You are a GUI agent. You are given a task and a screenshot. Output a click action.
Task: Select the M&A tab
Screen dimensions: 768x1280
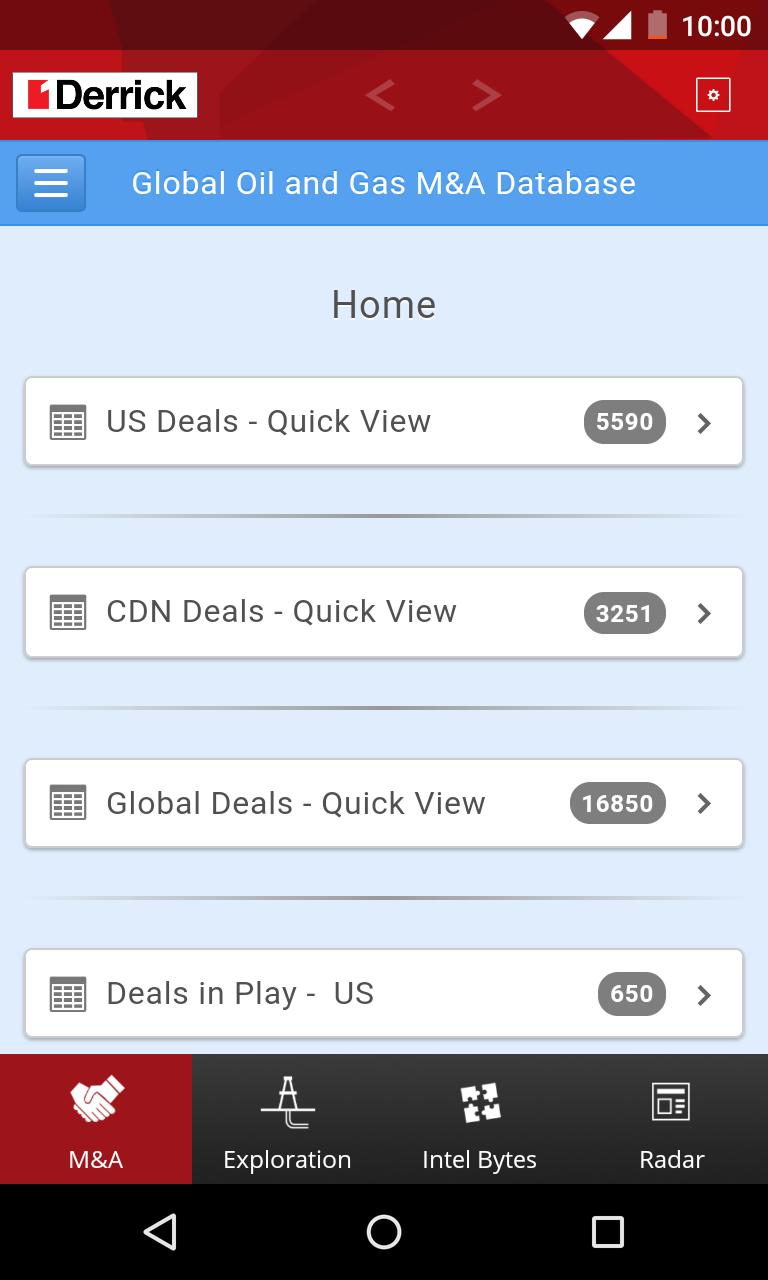pos(96,1119)
